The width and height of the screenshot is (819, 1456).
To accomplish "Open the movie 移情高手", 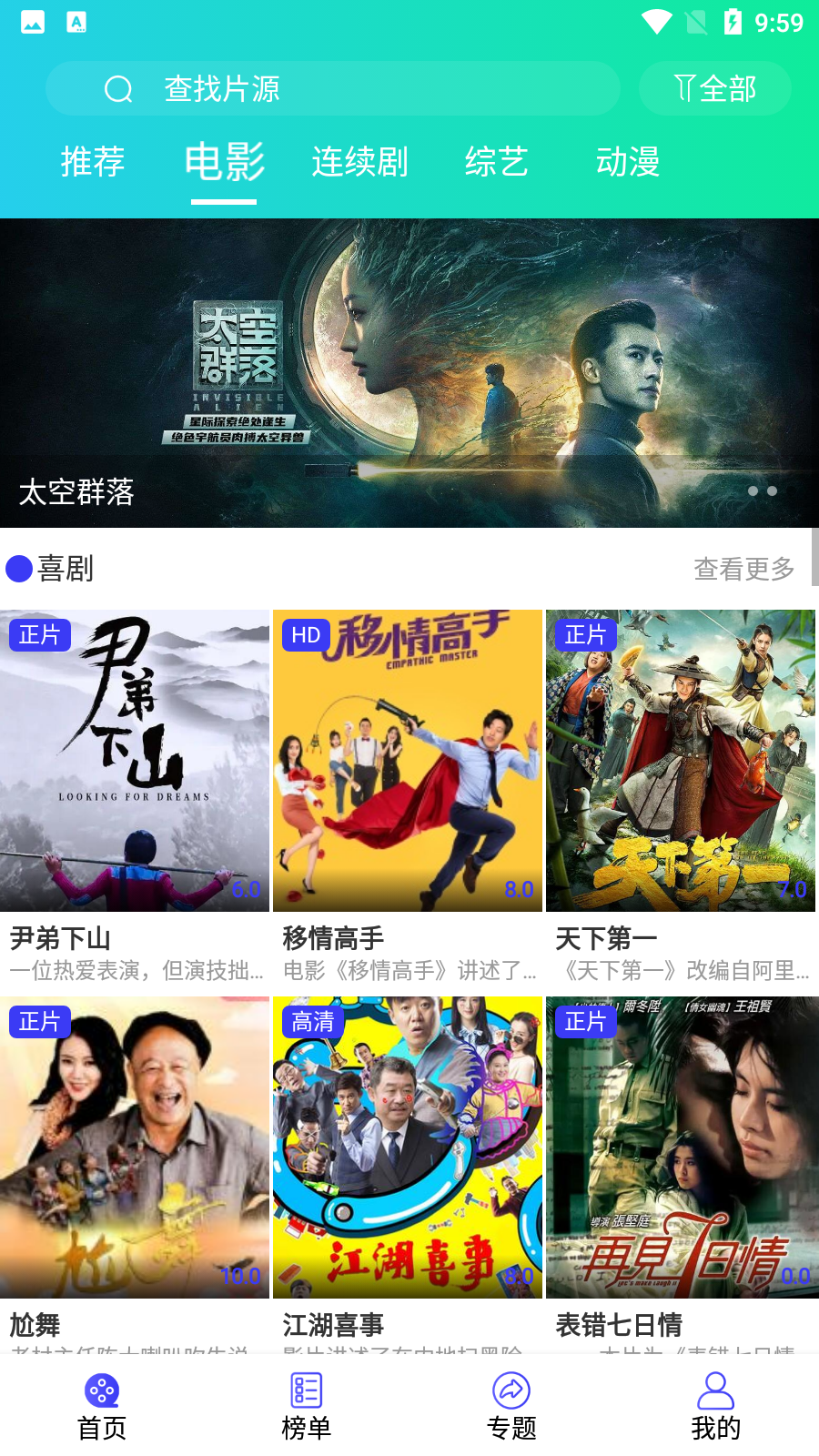I will tap(408, 761).
